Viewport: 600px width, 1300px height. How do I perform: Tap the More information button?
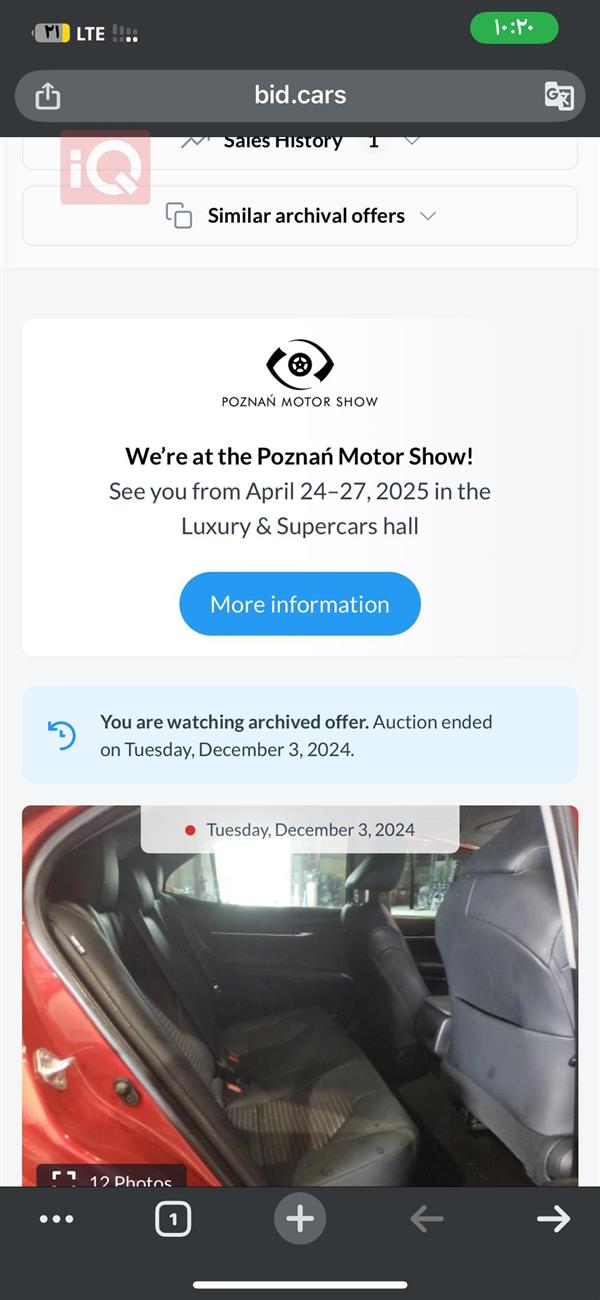tap(300, 604)
